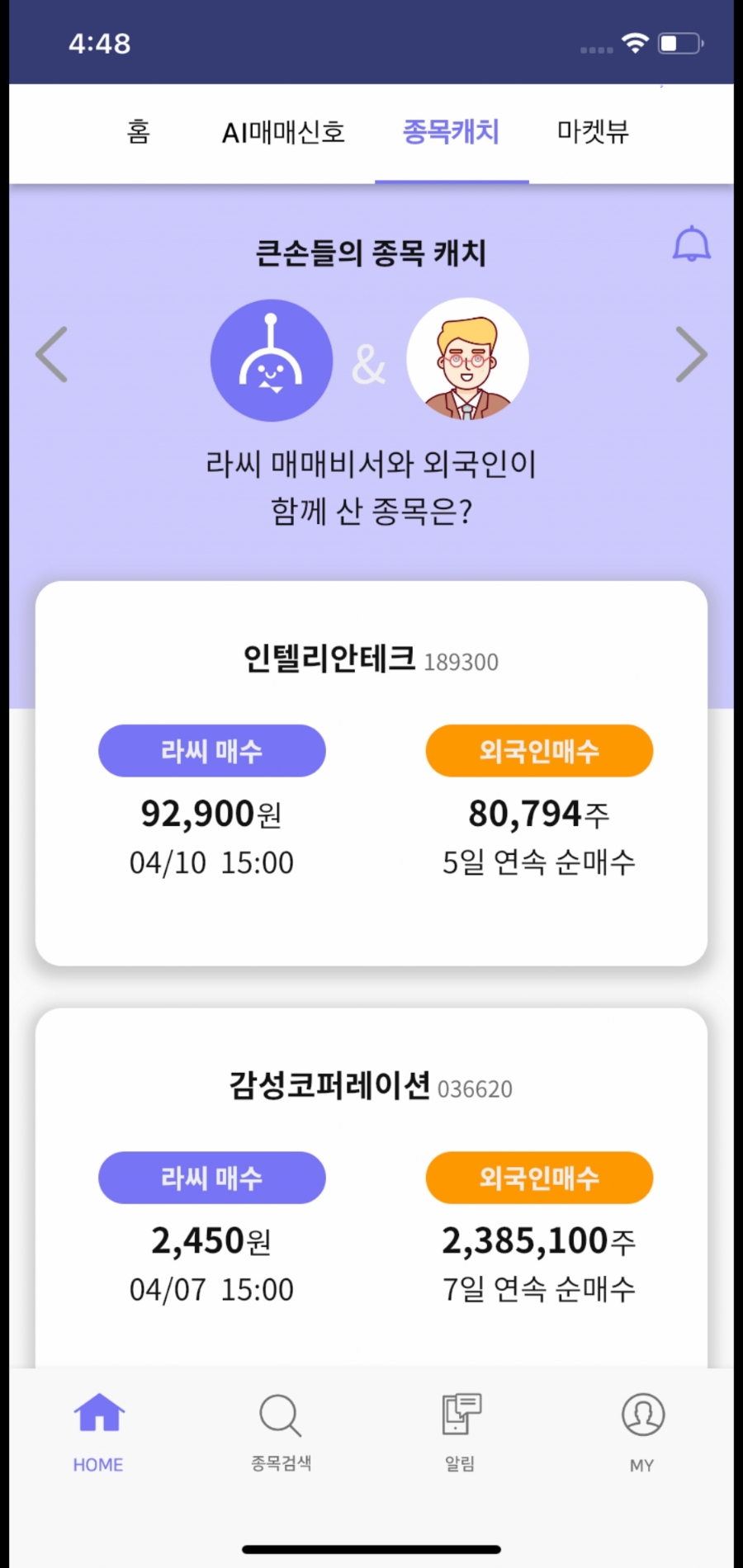Switch to the AI매매신호 tab
The width and height of the screenshot is (743, 1568).
(283, 132)
